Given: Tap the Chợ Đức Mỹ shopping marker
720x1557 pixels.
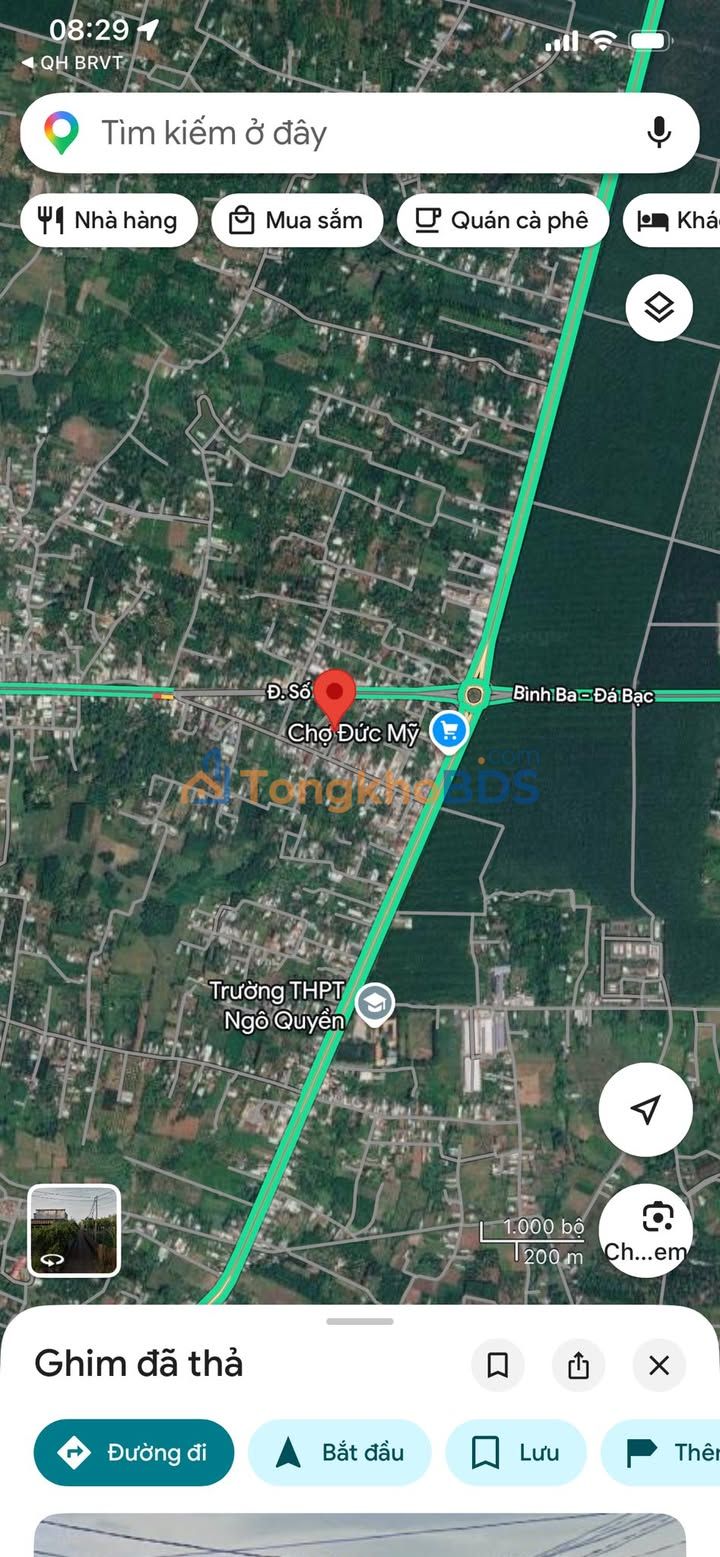Looking at the screenshot, I should click(449, 731).
